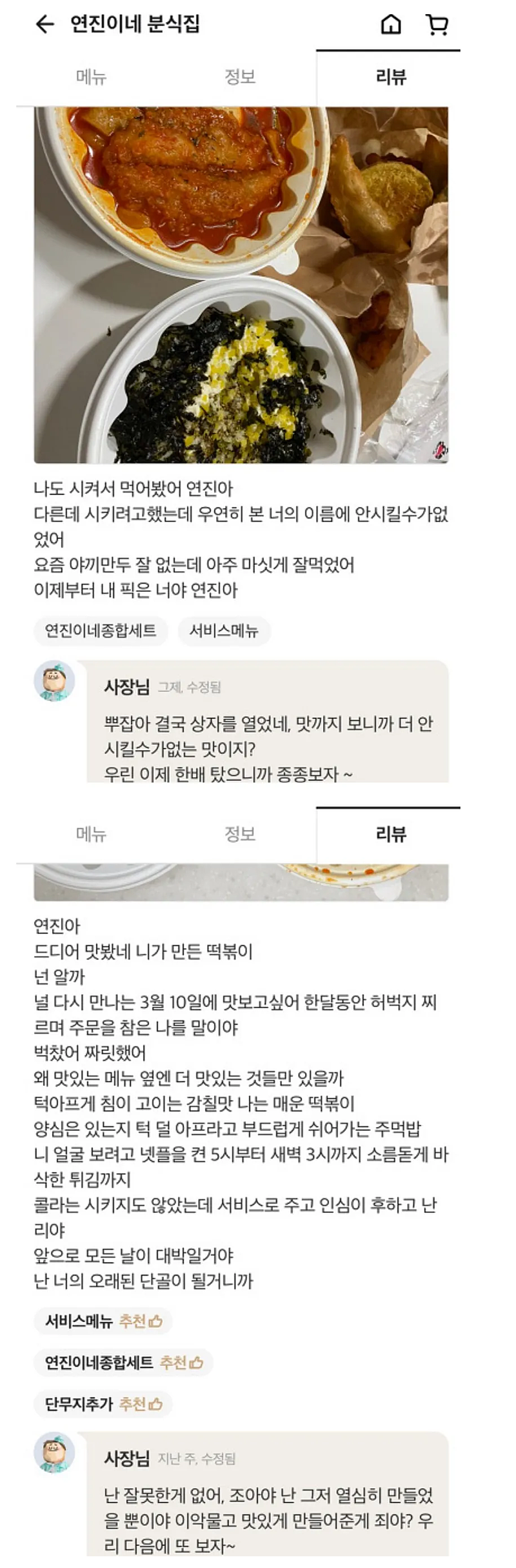Go back using the header arrow
This screenshot has height=1568, width=516.
(x=45, y=25)
